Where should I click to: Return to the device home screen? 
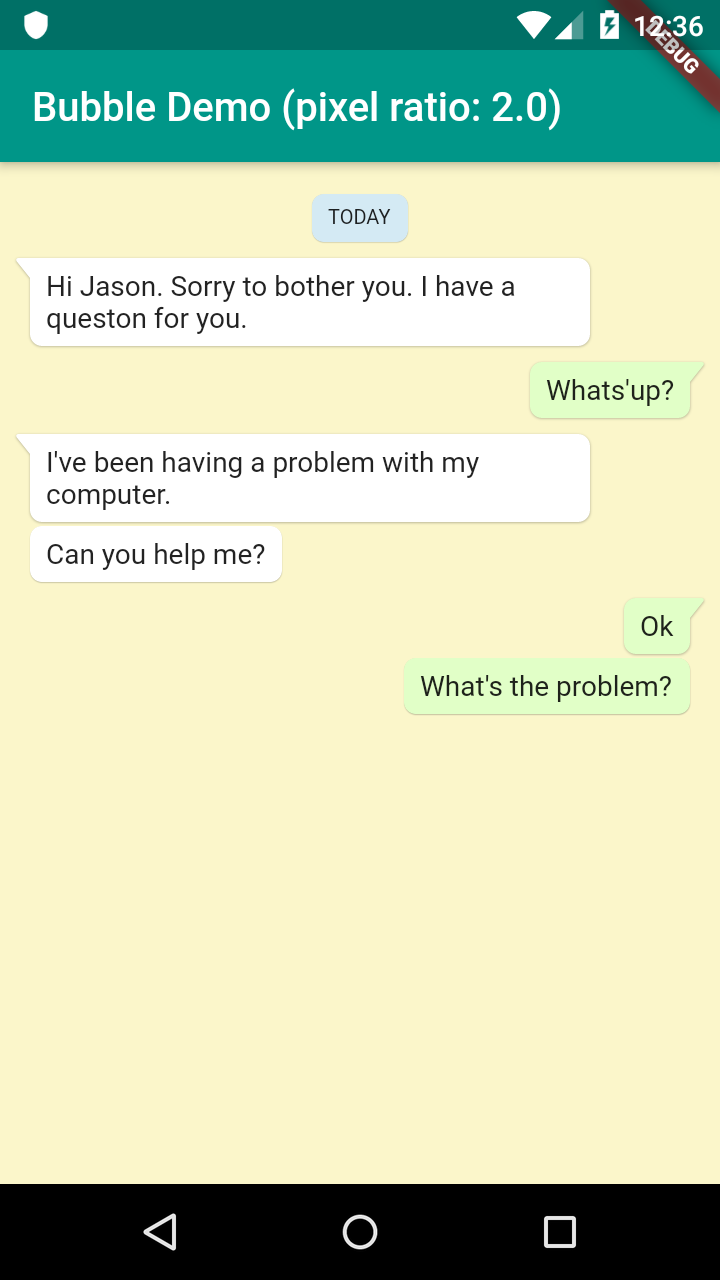coord(360,1232)
